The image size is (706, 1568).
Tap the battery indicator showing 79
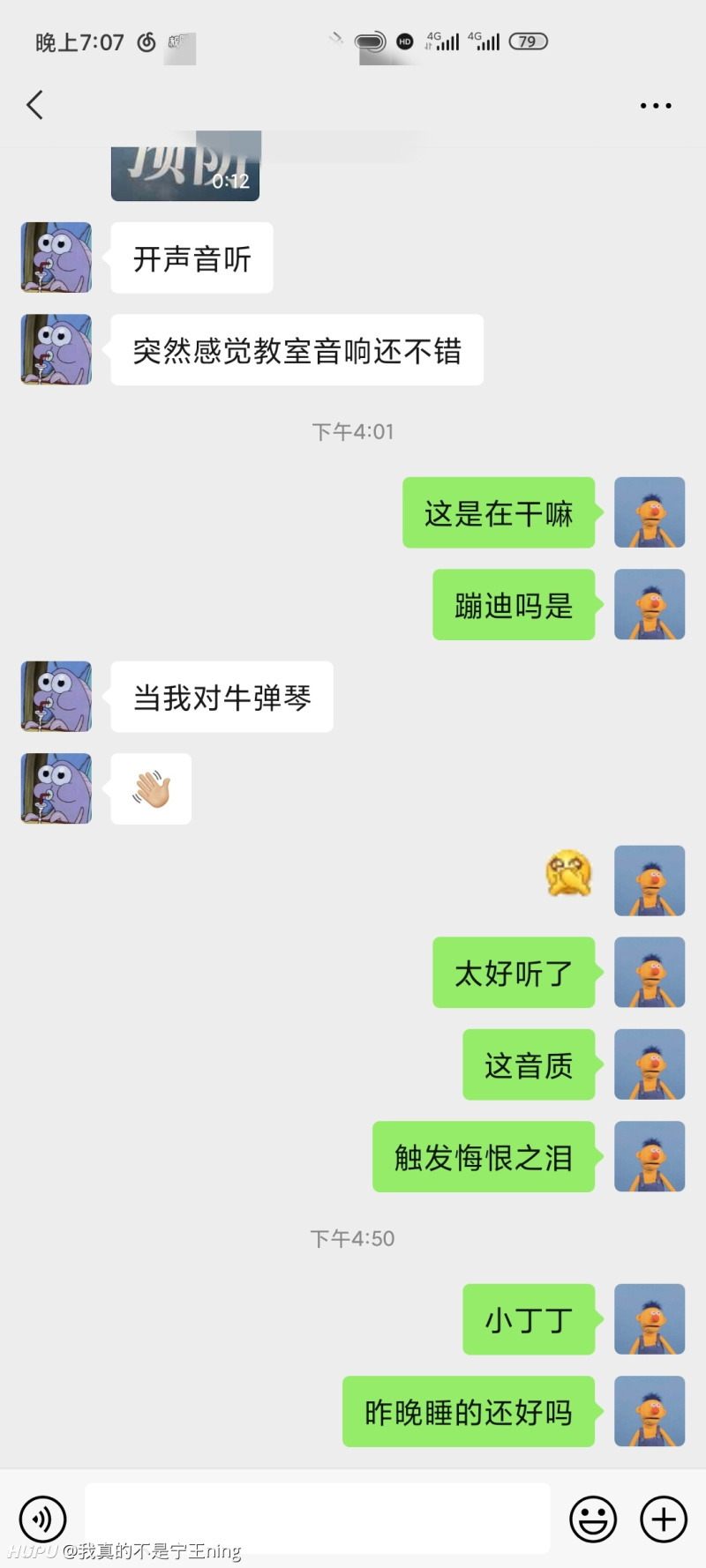point(528,41)
